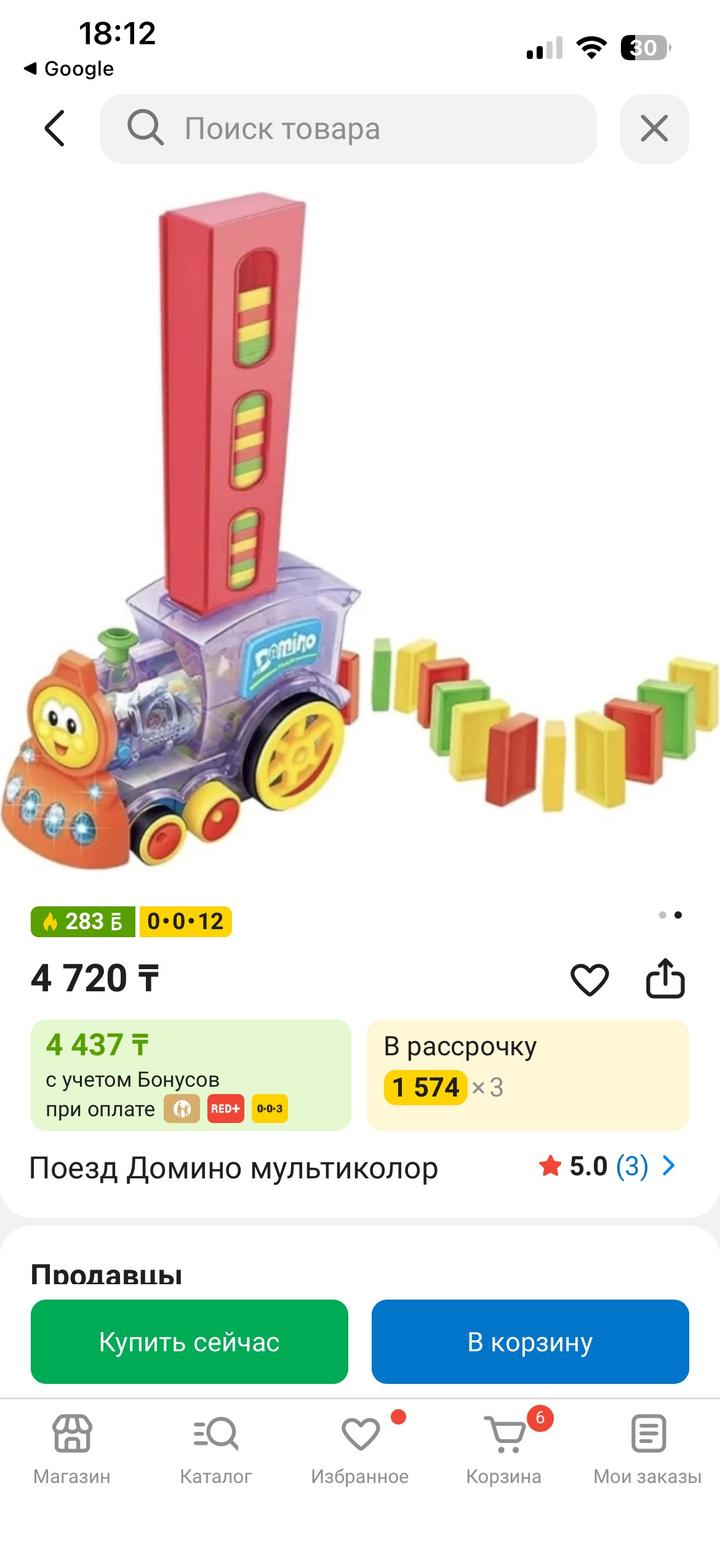Viewport: 720px width, 1558px height.
Task: Tap the Поиск товара search field
Action: point(348,128)
